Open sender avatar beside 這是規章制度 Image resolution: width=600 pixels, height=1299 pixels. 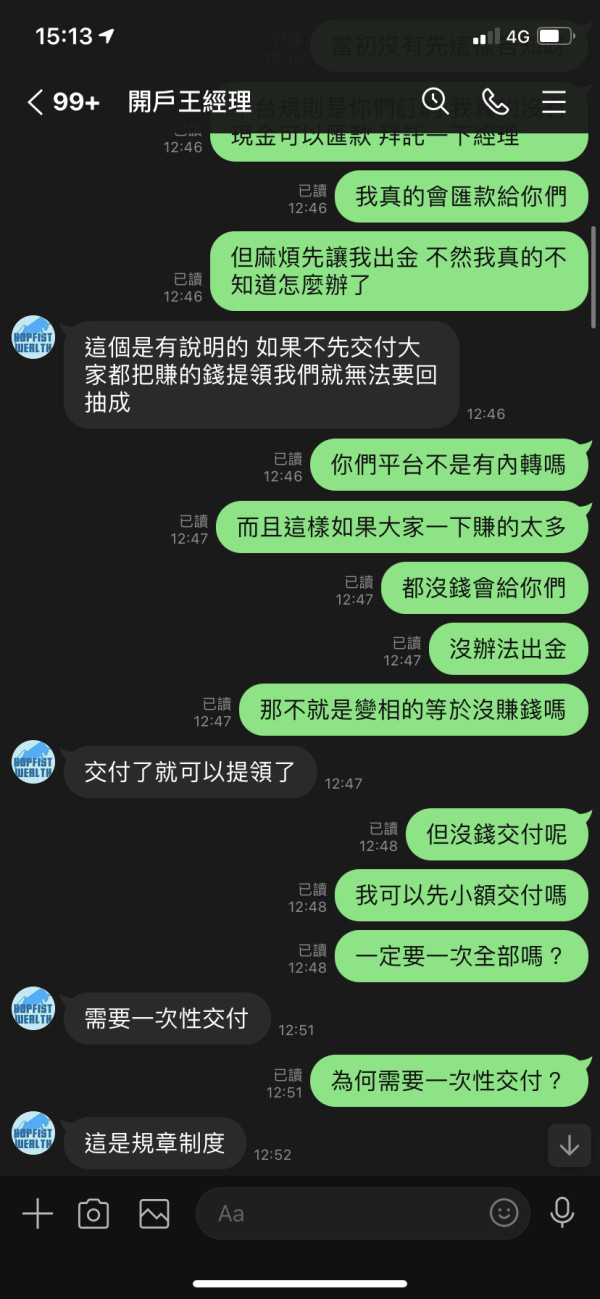(33, 1134)
